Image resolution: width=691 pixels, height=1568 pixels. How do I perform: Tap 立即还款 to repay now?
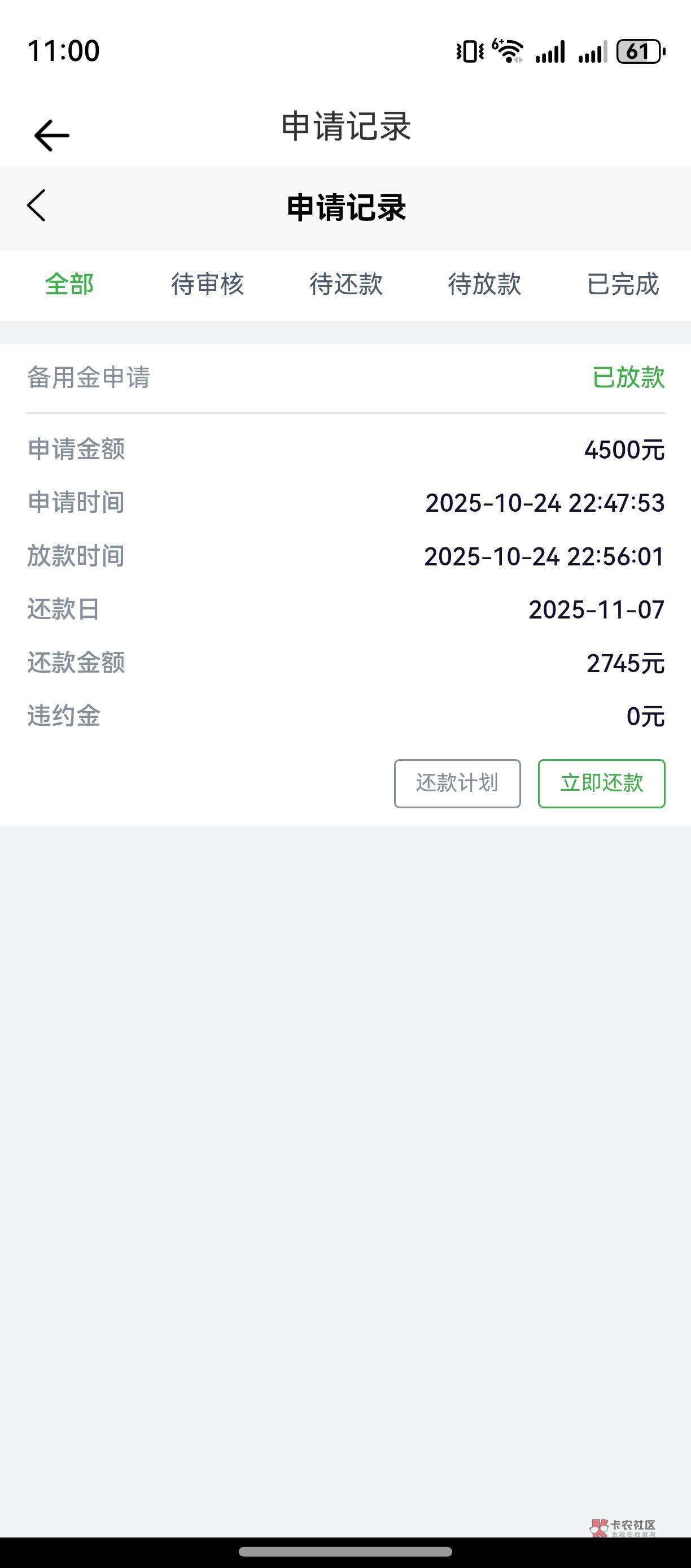pos(601,783)
